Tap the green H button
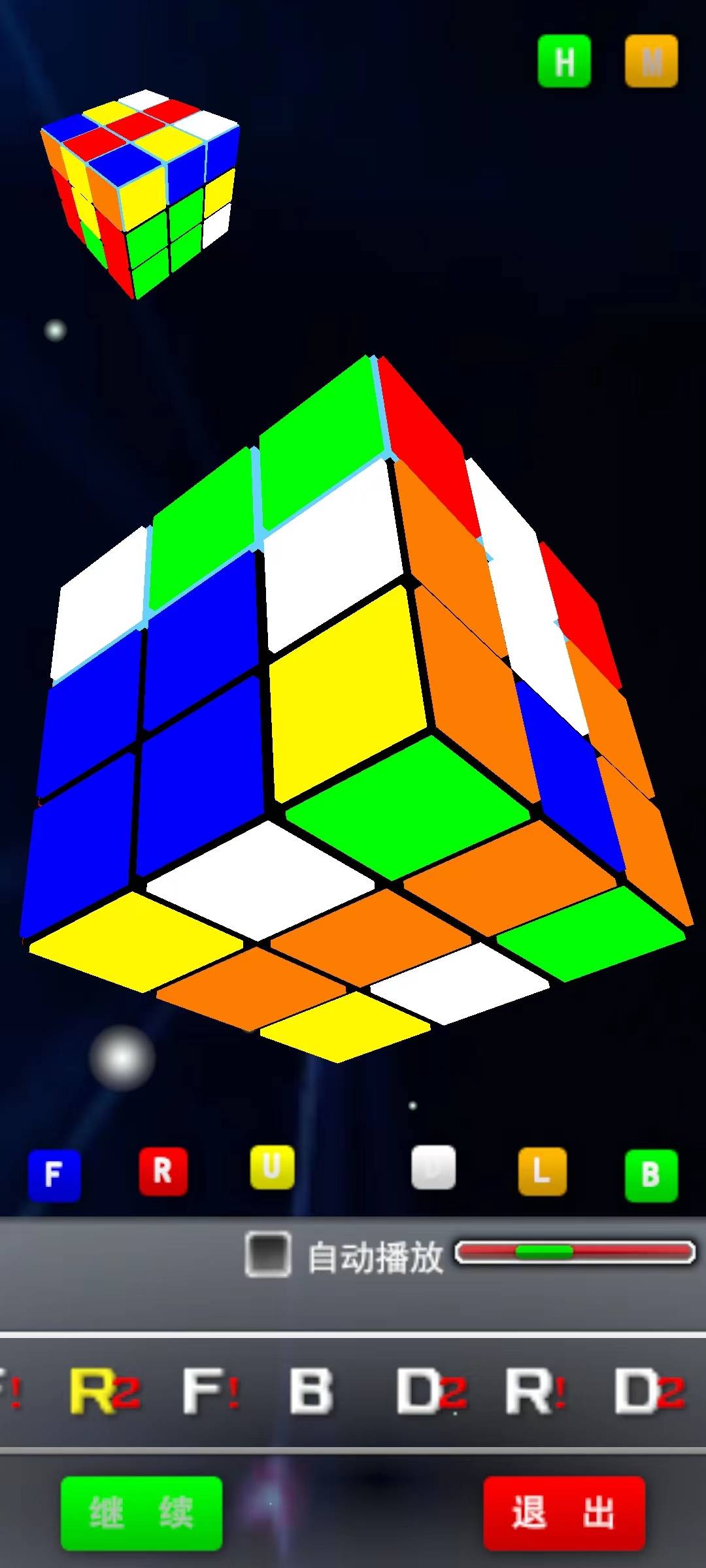This screenshot has width=706, height=1568. pos(563,62)
